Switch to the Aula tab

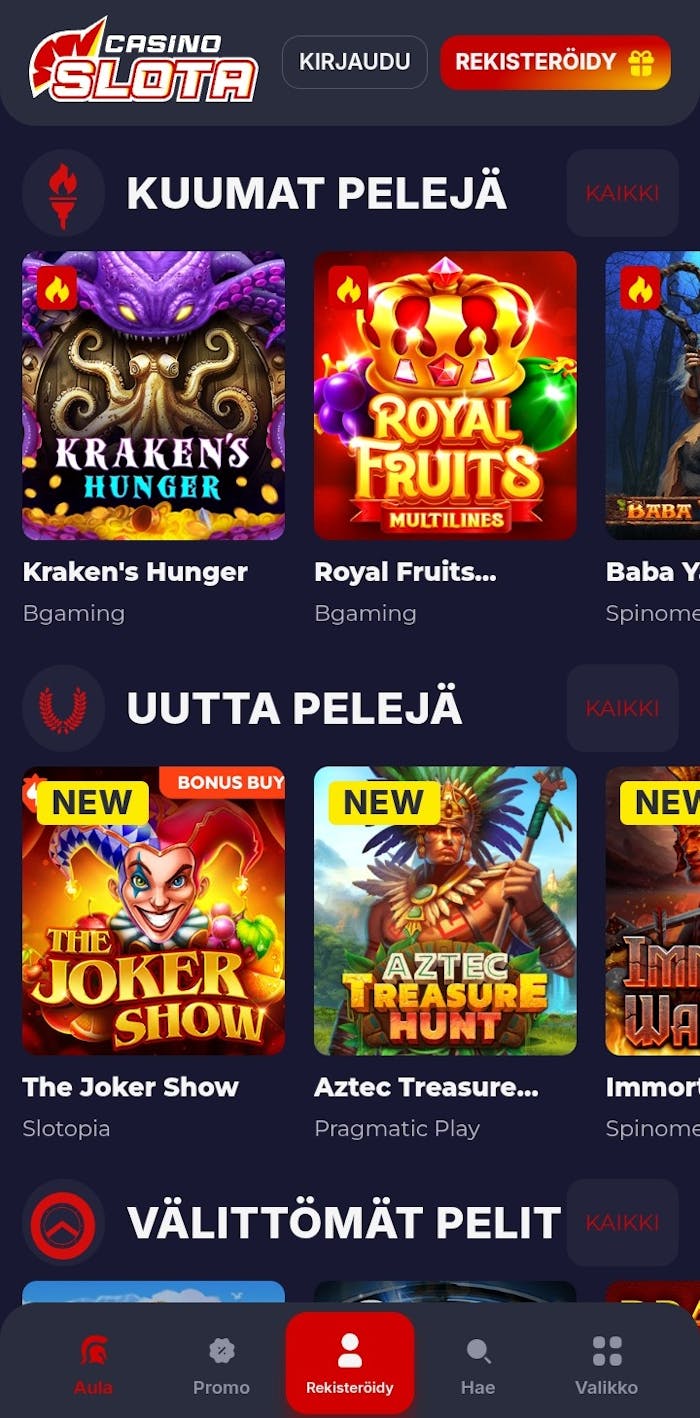click(93, 1364)
